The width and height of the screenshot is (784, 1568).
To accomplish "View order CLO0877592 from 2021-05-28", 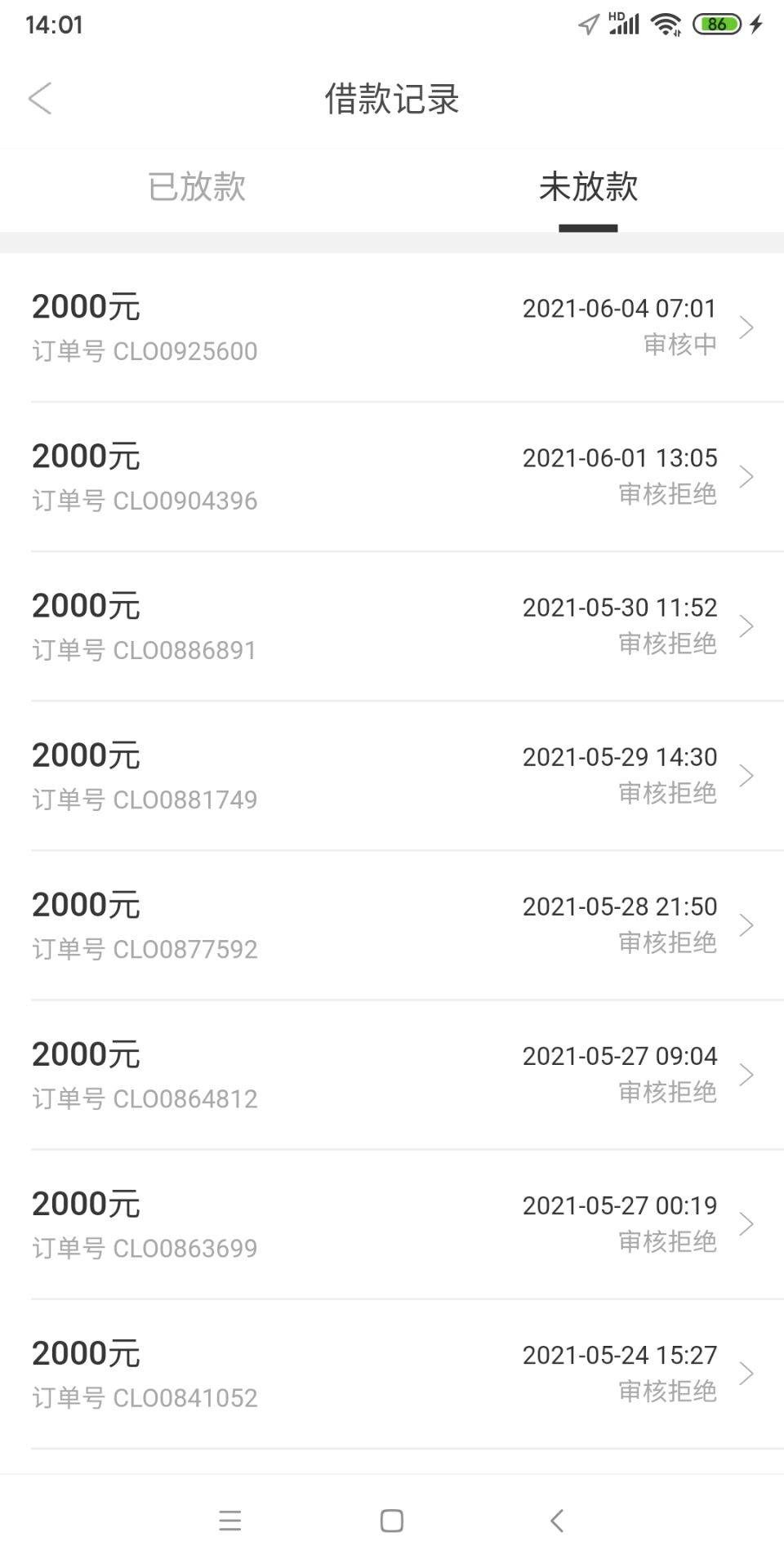I will [392, 925].
